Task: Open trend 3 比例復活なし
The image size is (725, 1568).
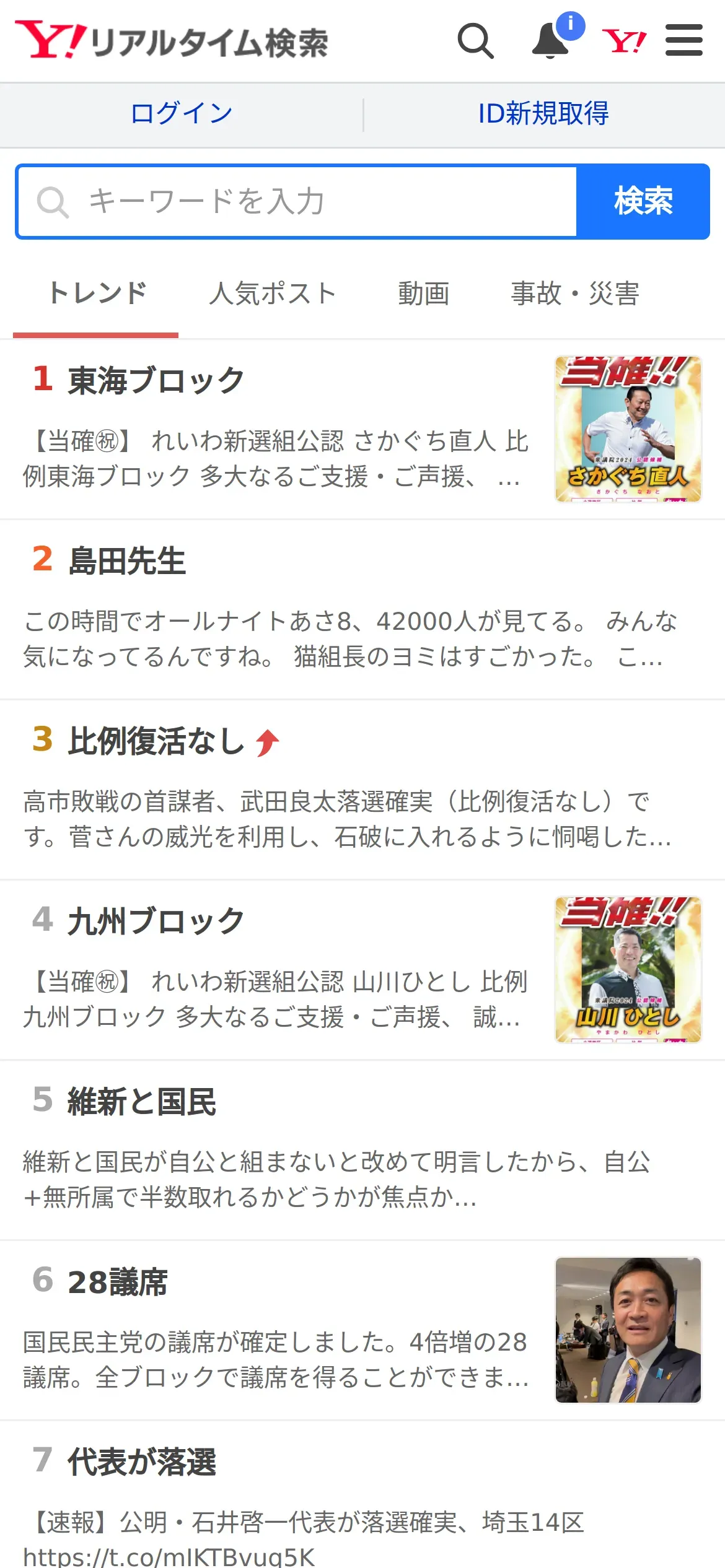Action: pos(362,790)
